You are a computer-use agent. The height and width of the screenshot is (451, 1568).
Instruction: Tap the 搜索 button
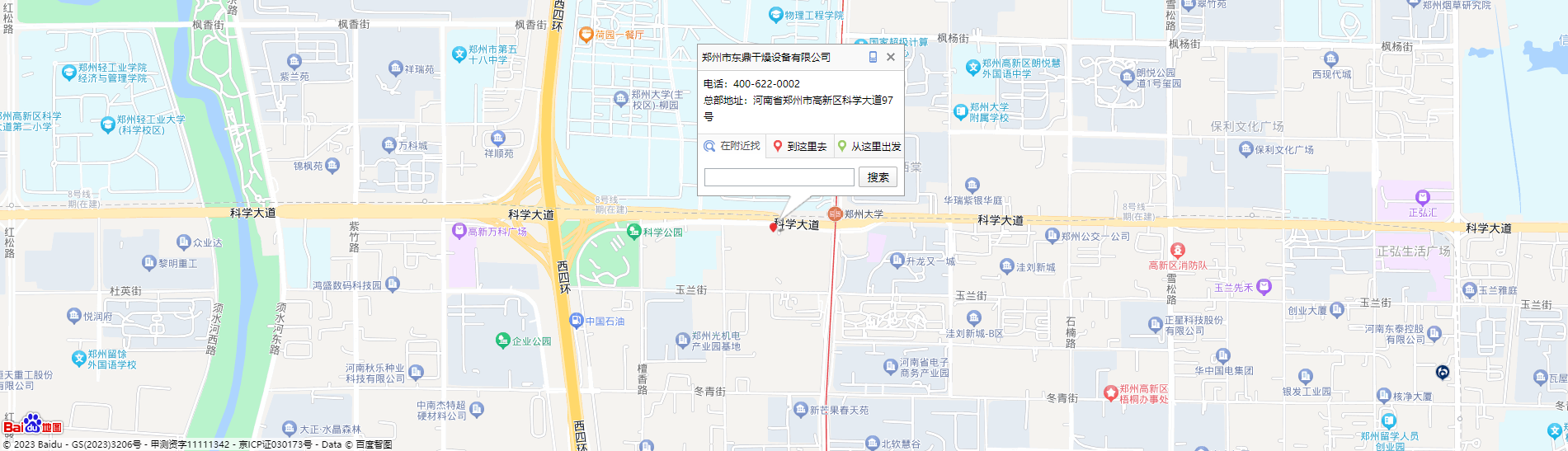click(878, 177)
